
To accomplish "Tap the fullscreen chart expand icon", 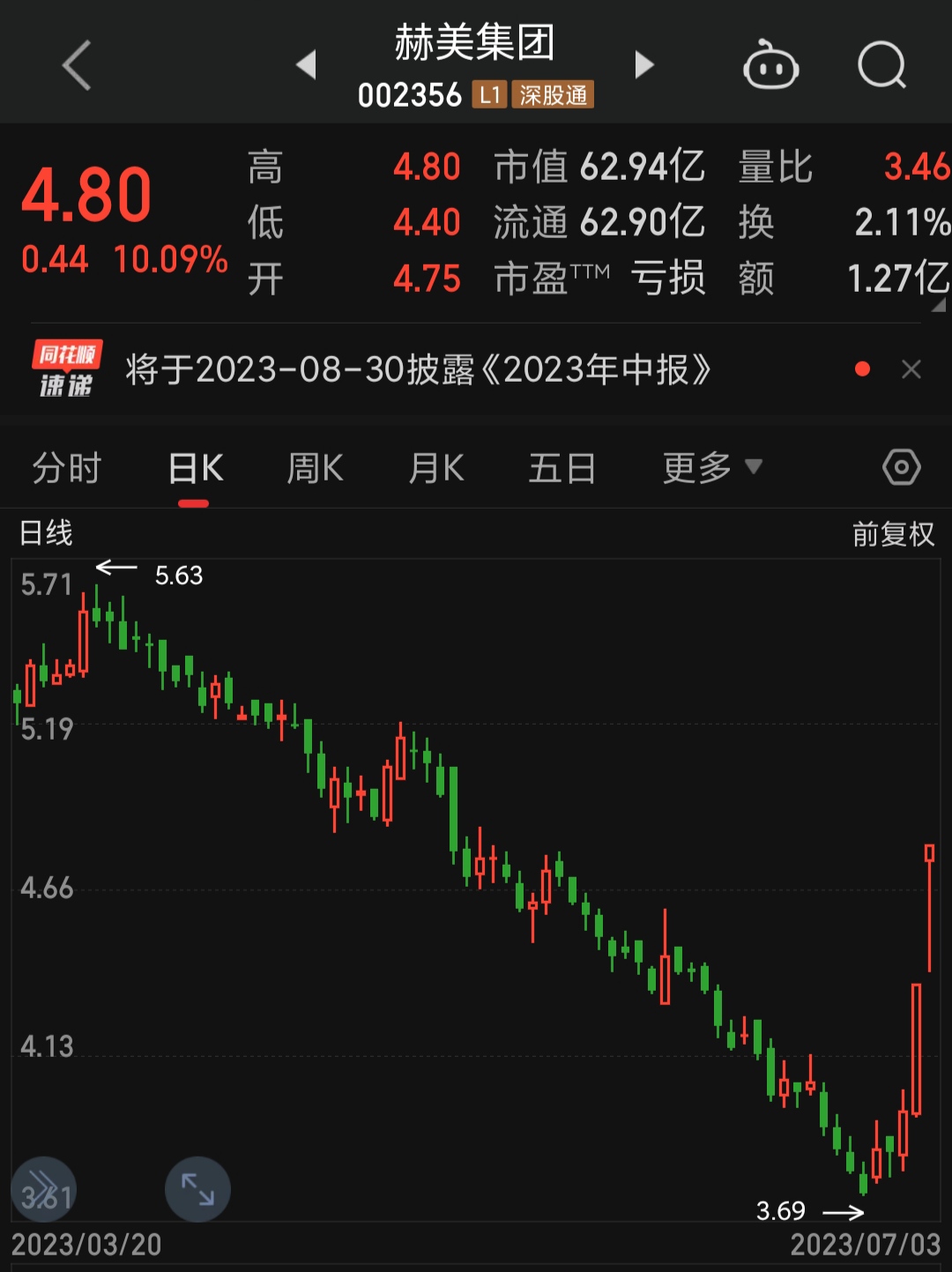I will 198,1189.
